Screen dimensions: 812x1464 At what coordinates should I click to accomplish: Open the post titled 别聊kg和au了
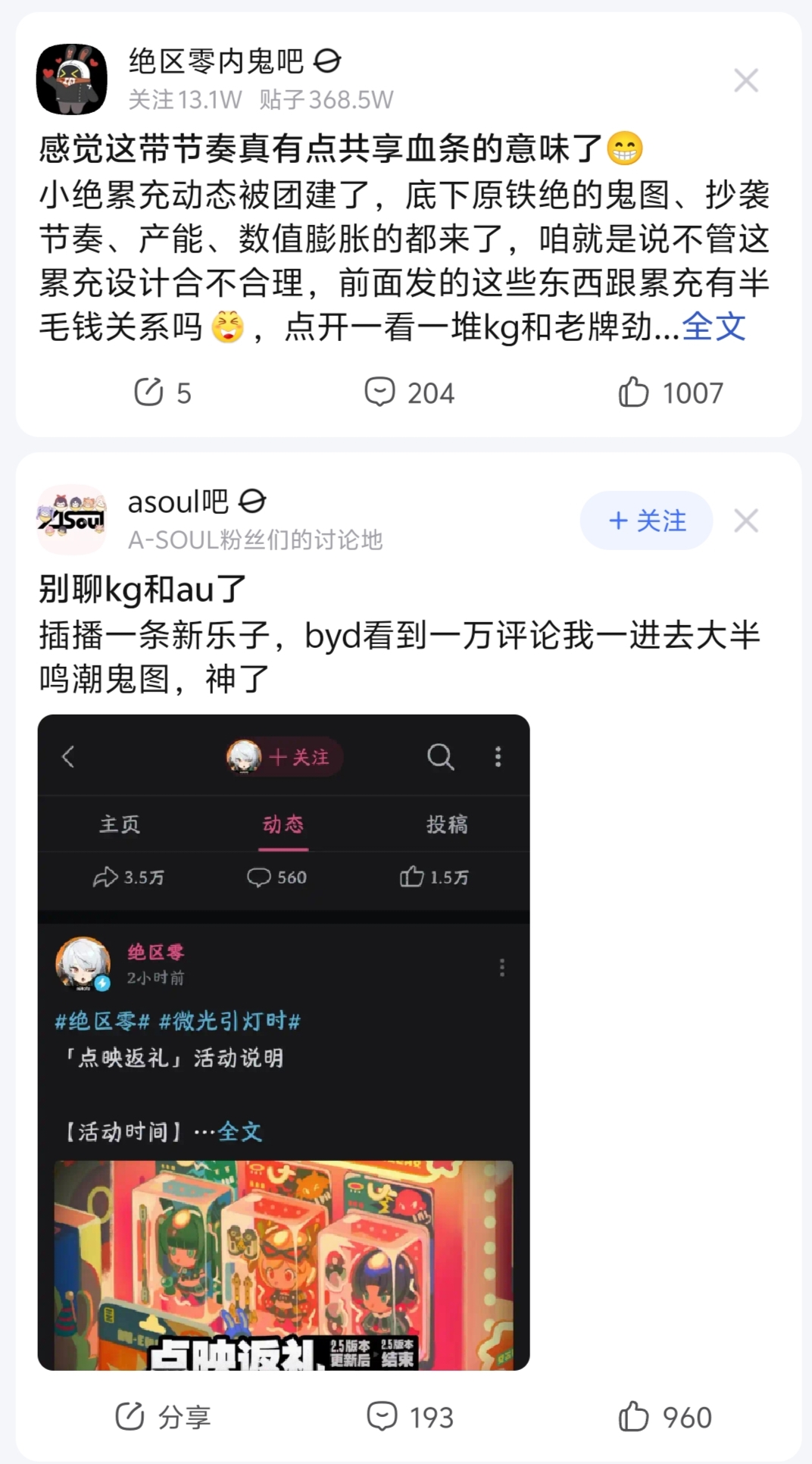[142, 590]
